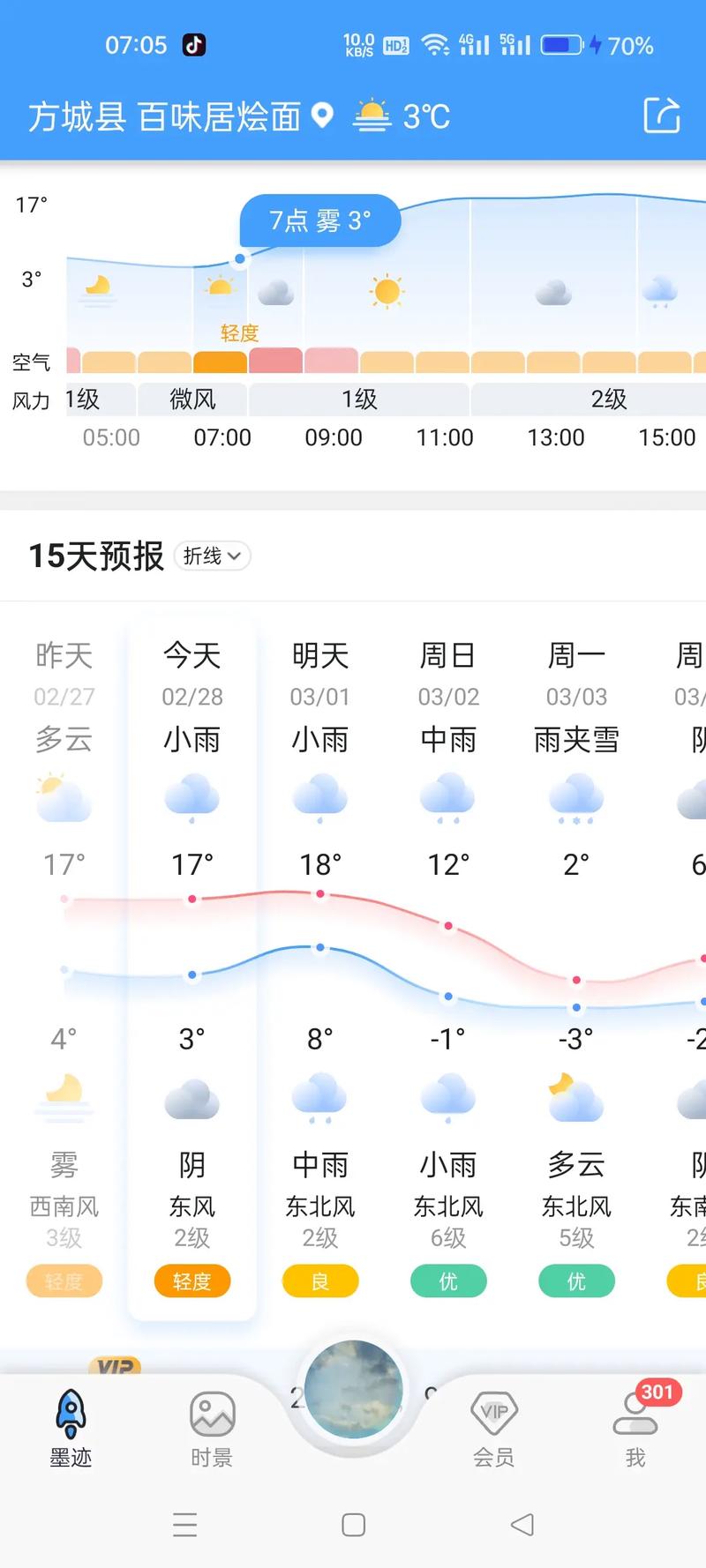Tap the 7点 雾 3° tooltip bubble
Screen dimensions: 706x1568
tap(319, 221)
